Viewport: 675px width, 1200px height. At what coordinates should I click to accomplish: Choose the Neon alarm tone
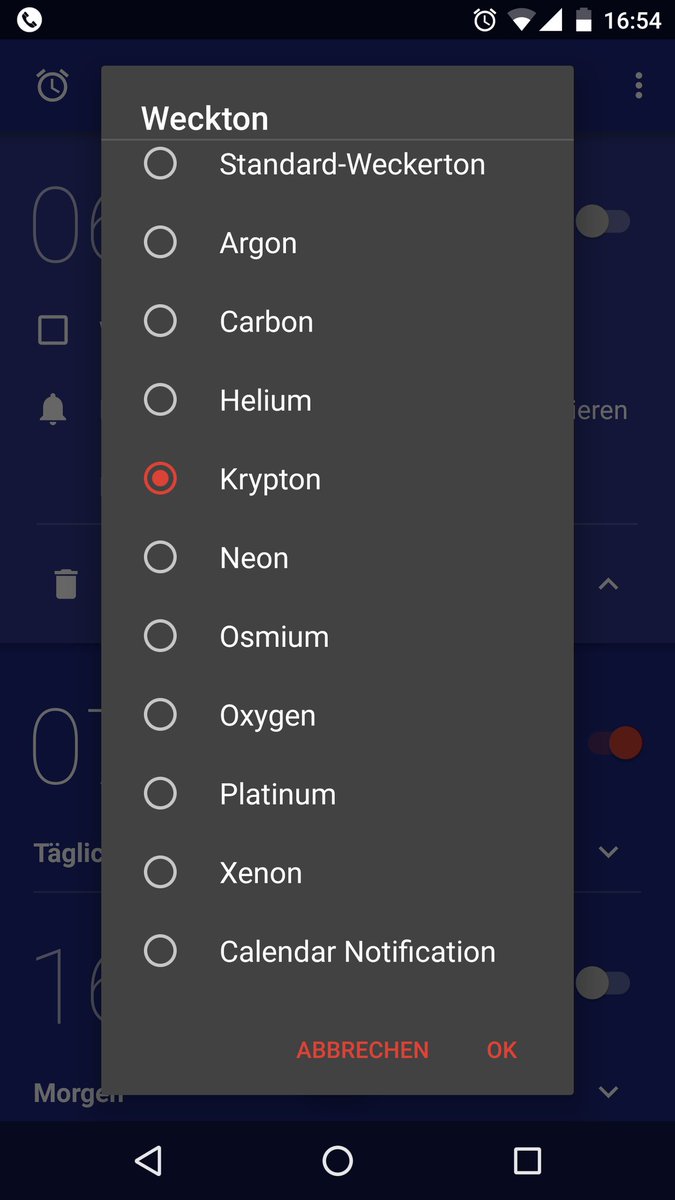337,558
